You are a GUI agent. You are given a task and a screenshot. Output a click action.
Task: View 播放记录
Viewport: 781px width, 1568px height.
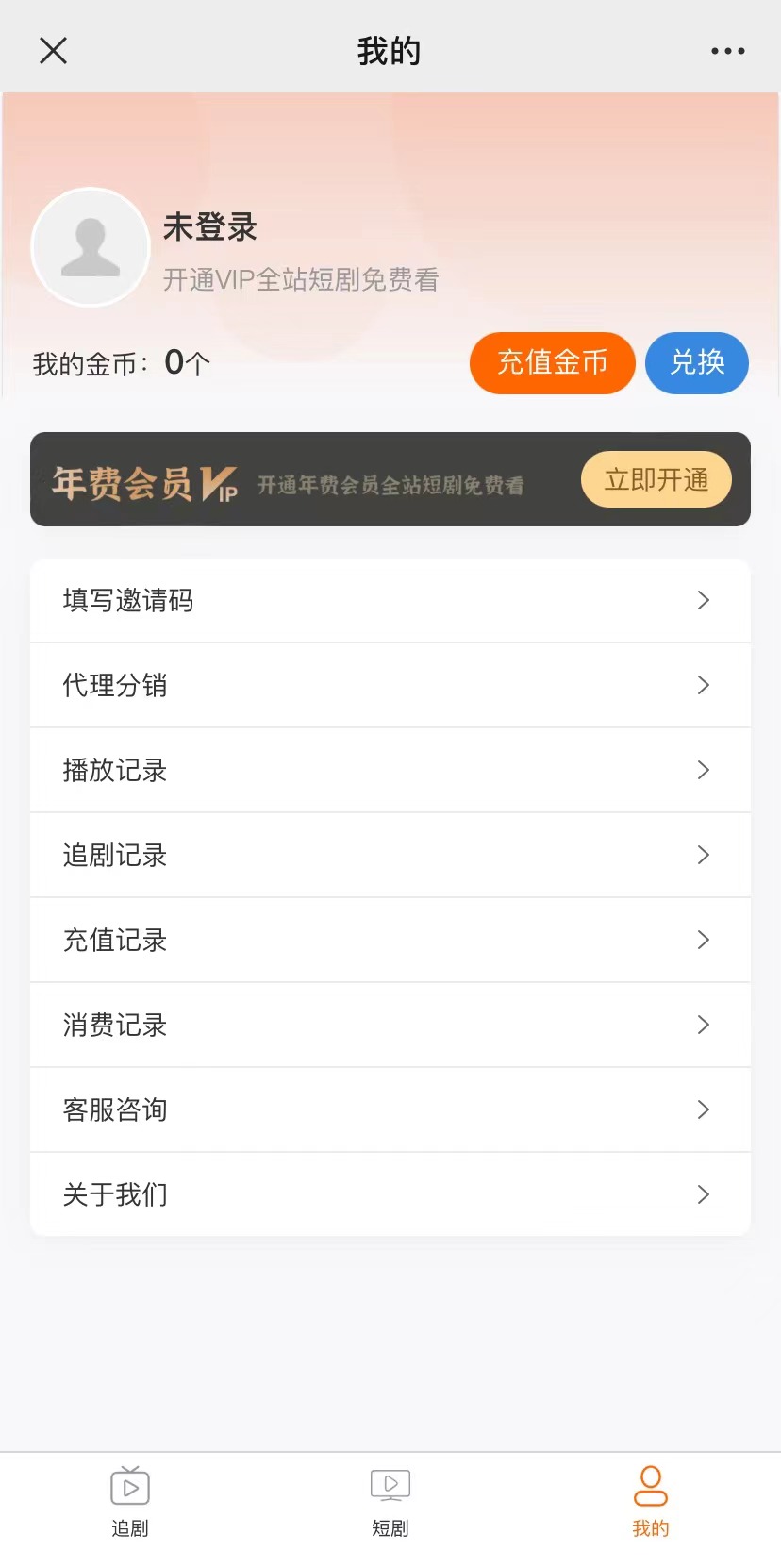[390, 770]
